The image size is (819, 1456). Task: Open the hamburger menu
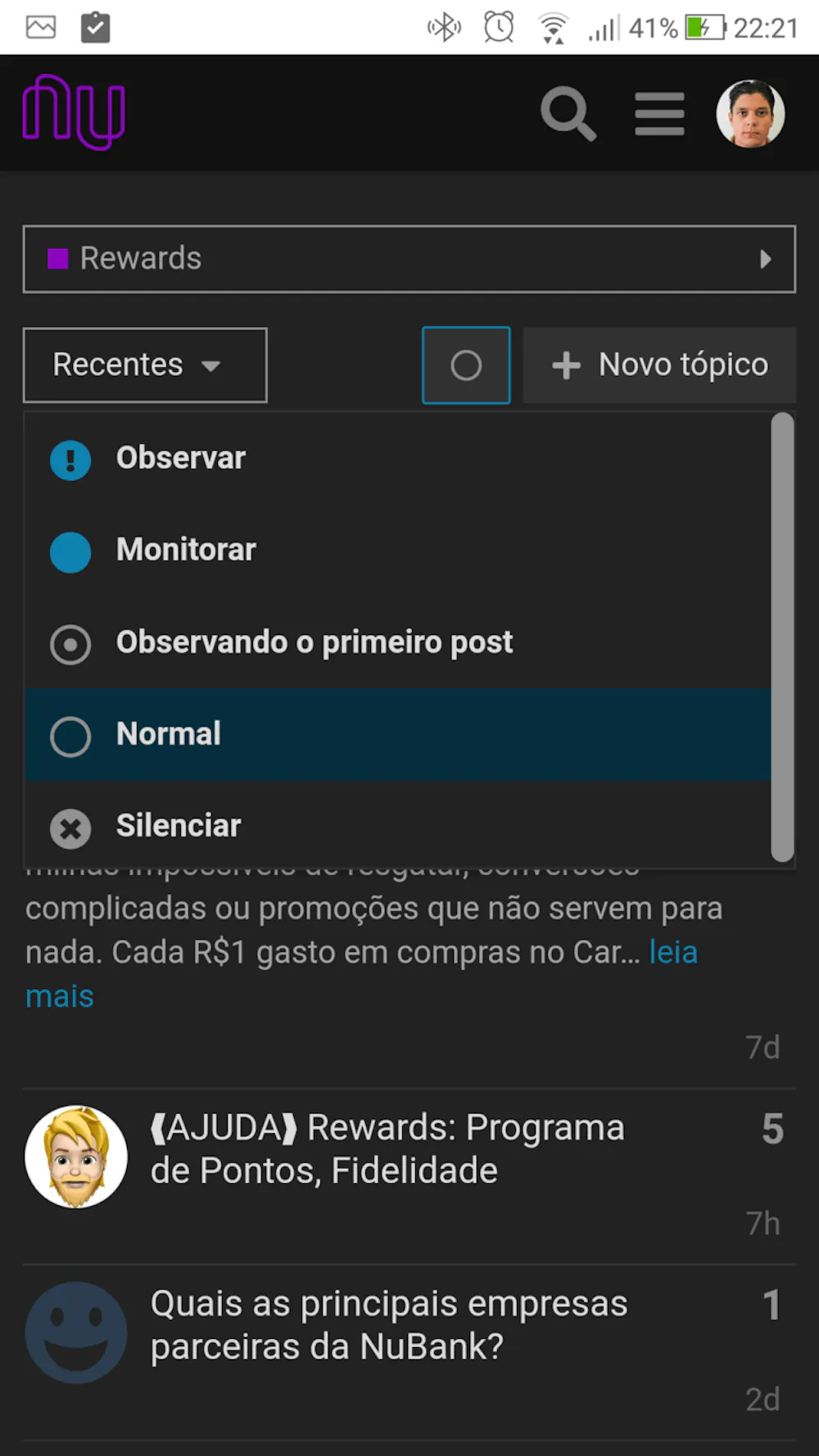[x=659, y=113]
